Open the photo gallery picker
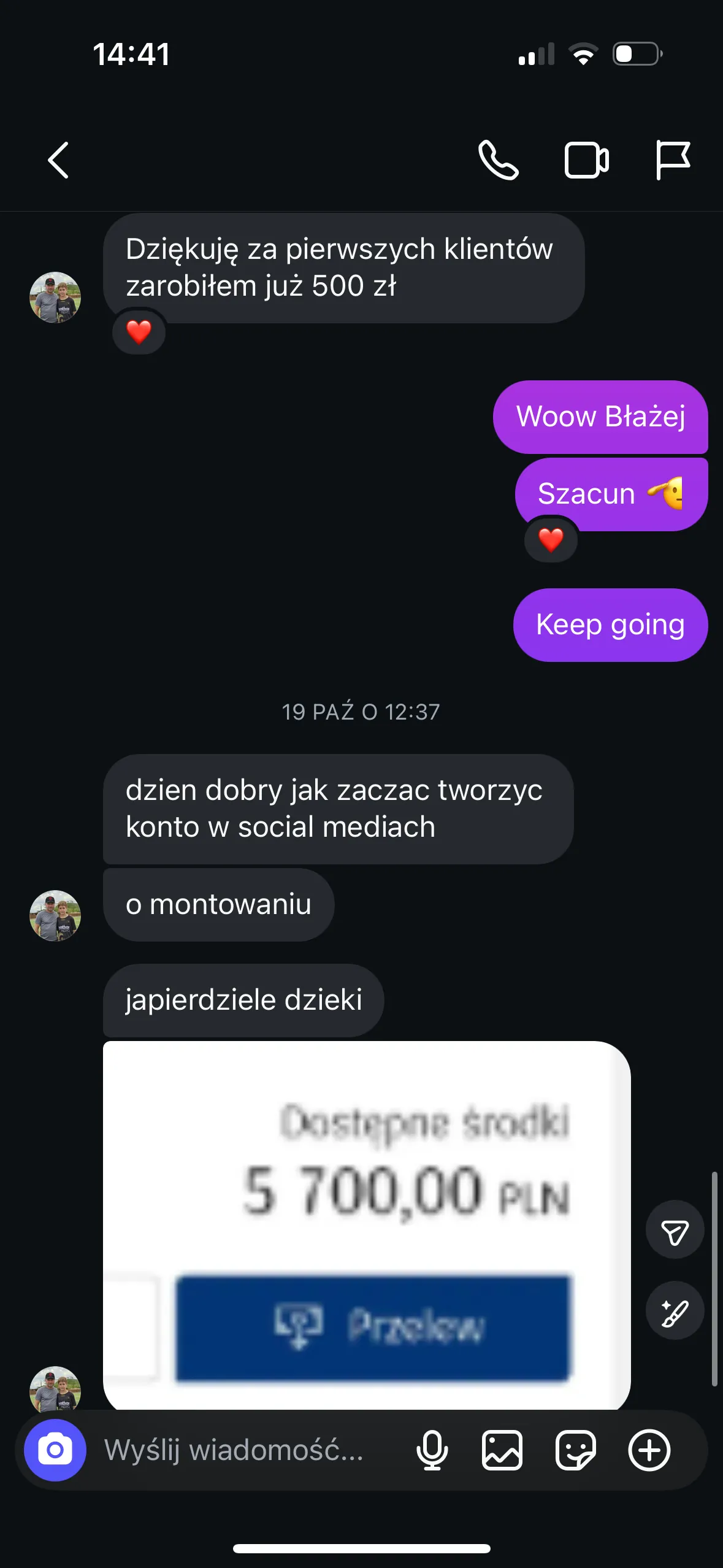This screenshot has width=723, height=1568. click(x=502, y=1450)
